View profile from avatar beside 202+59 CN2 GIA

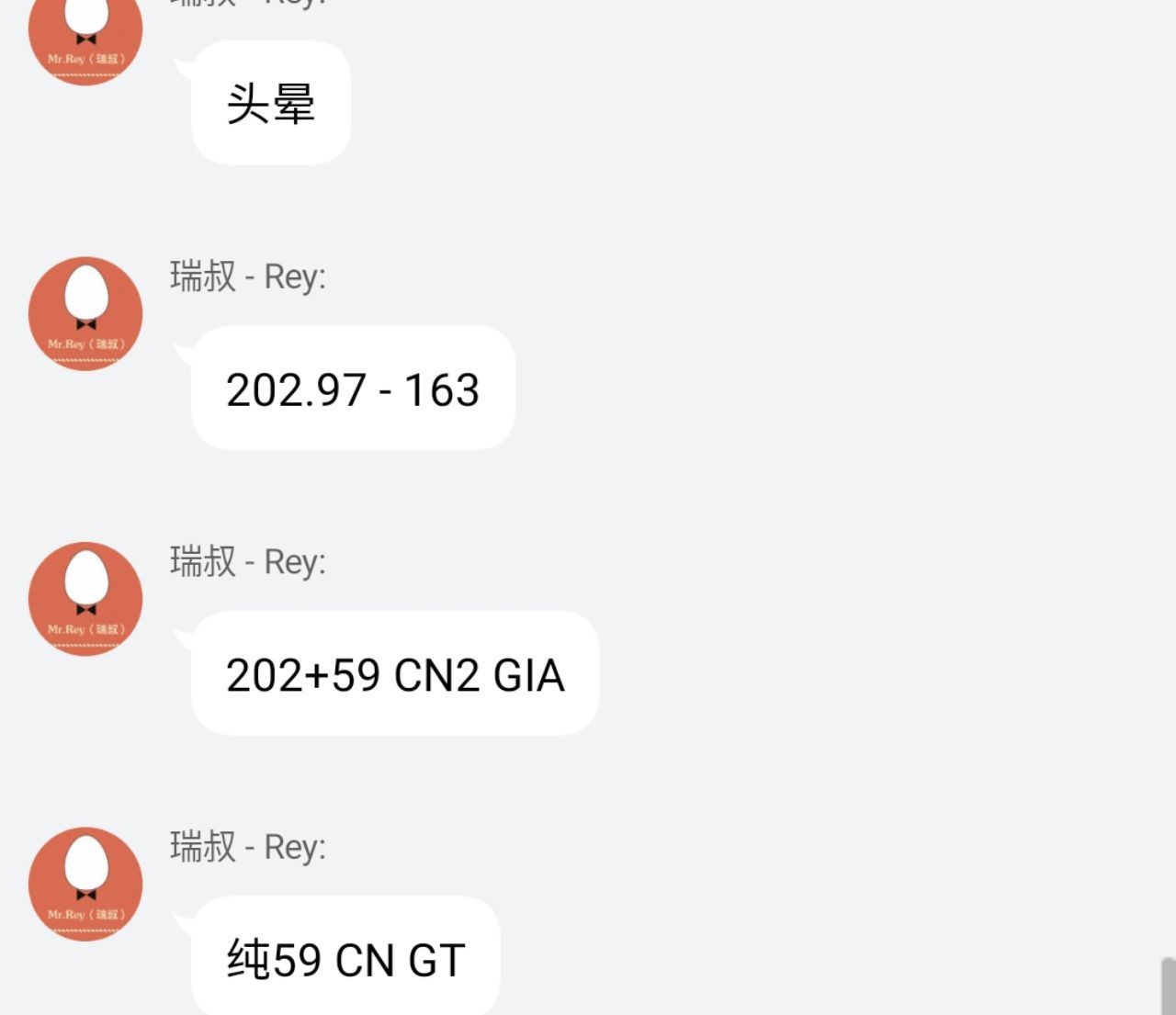click(85, 599)
